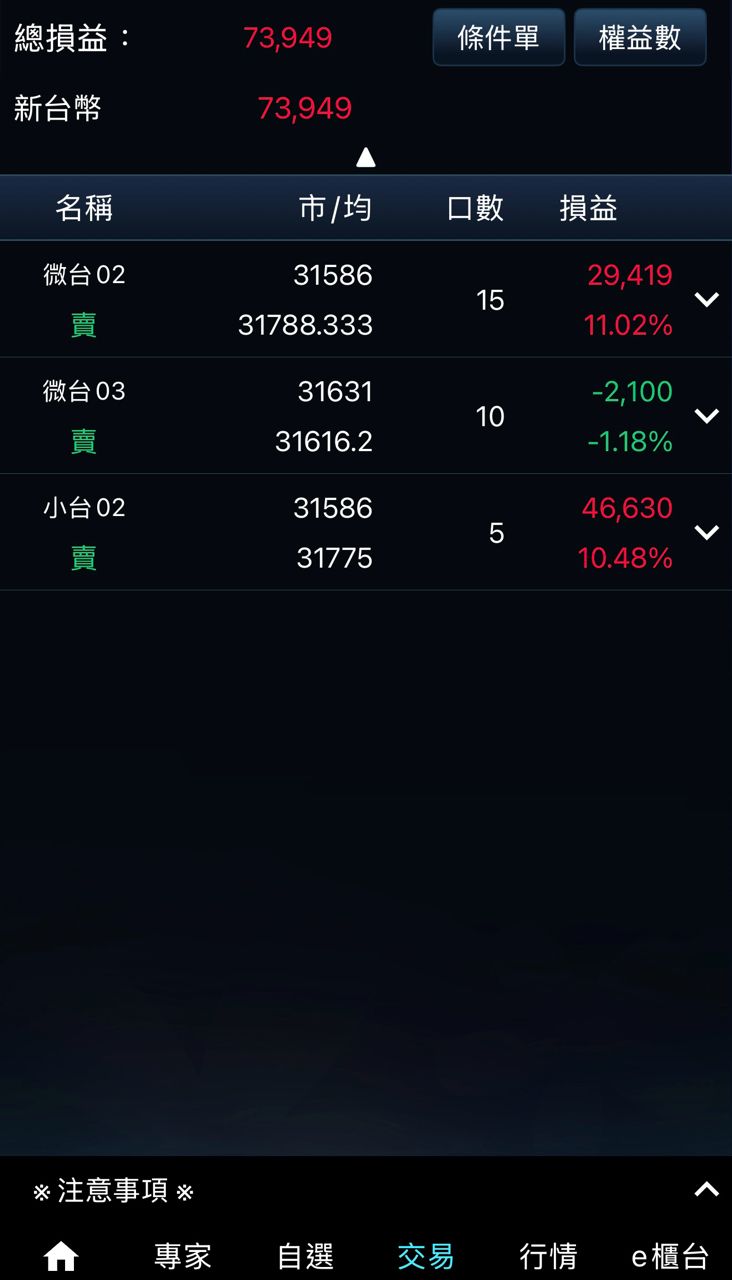Select the 交易 tab
732x1280 pixels.
(x=426, y=1256)
